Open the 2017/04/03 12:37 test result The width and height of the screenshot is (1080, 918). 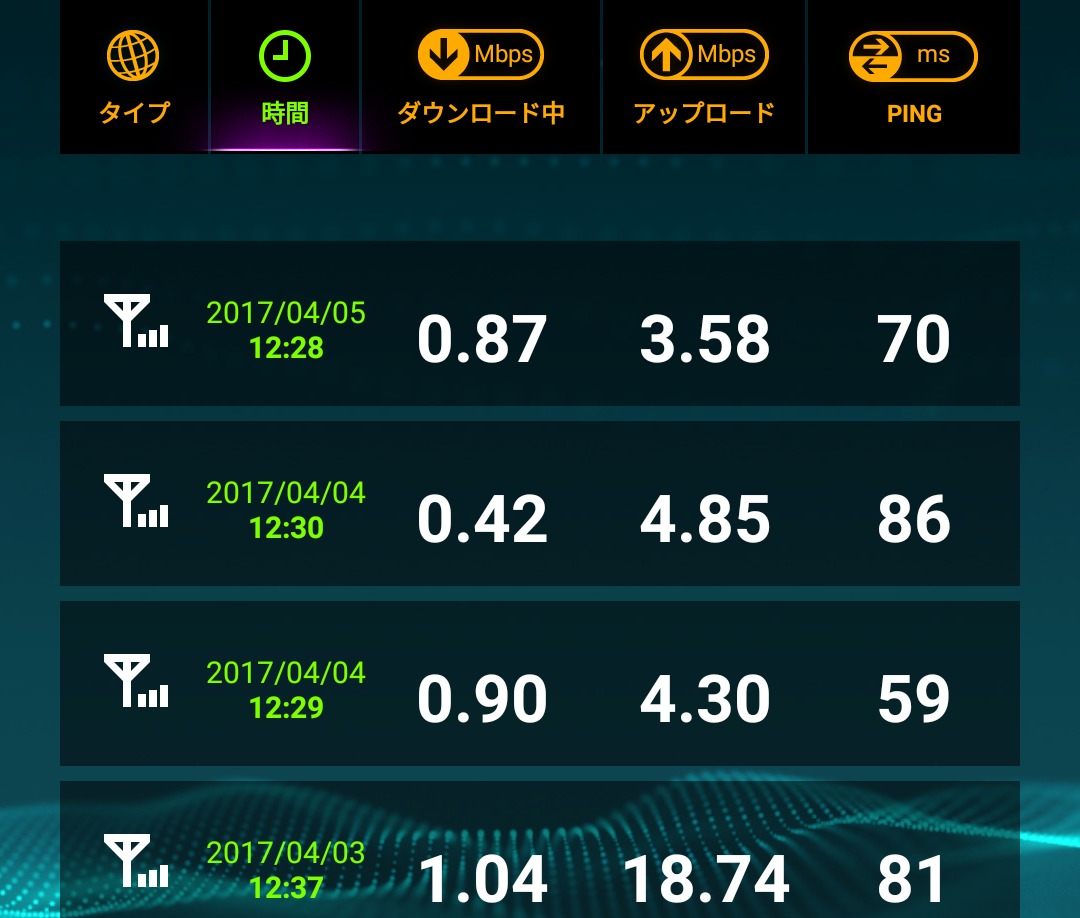(x=540, y=850)
